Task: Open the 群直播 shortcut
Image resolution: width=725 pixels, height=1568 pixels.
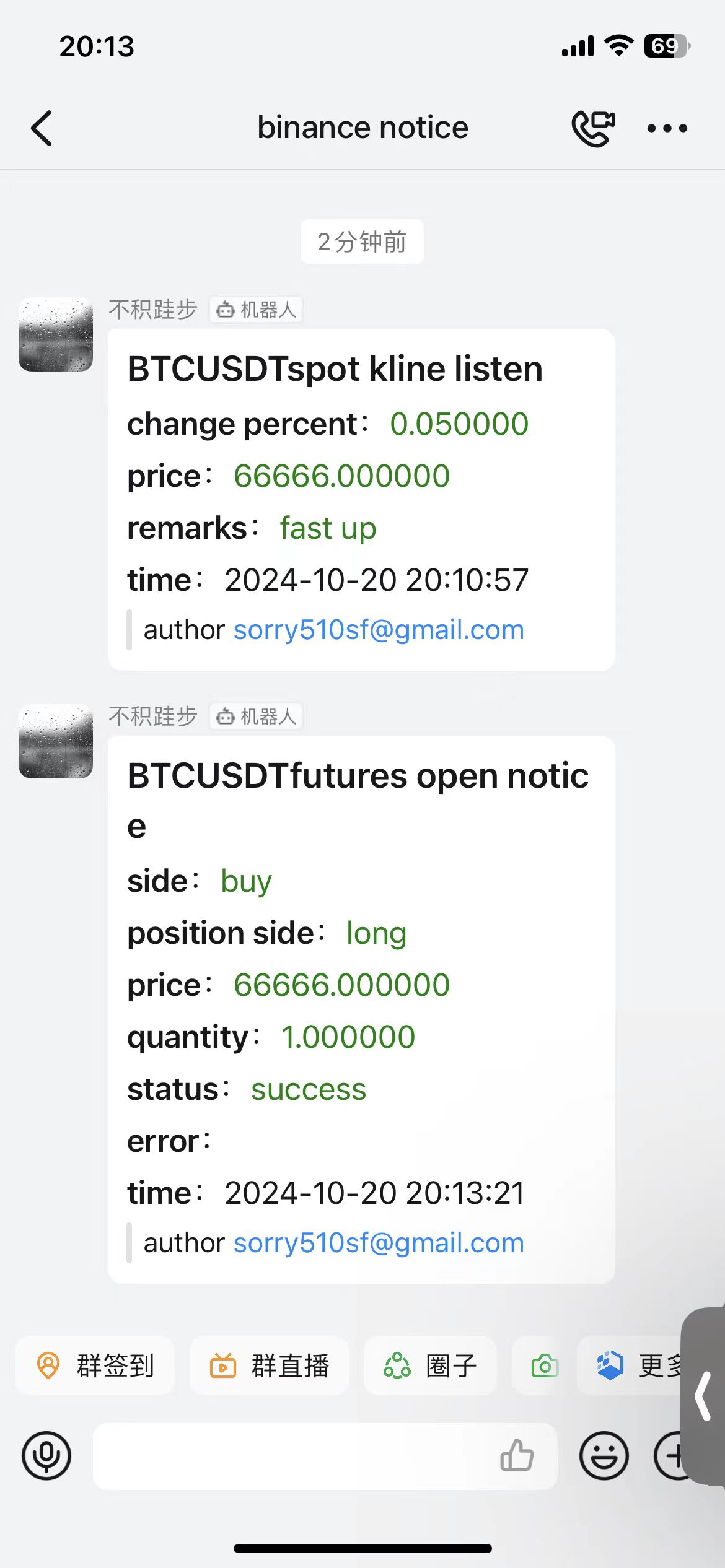Action: [x=269, y=1365]
